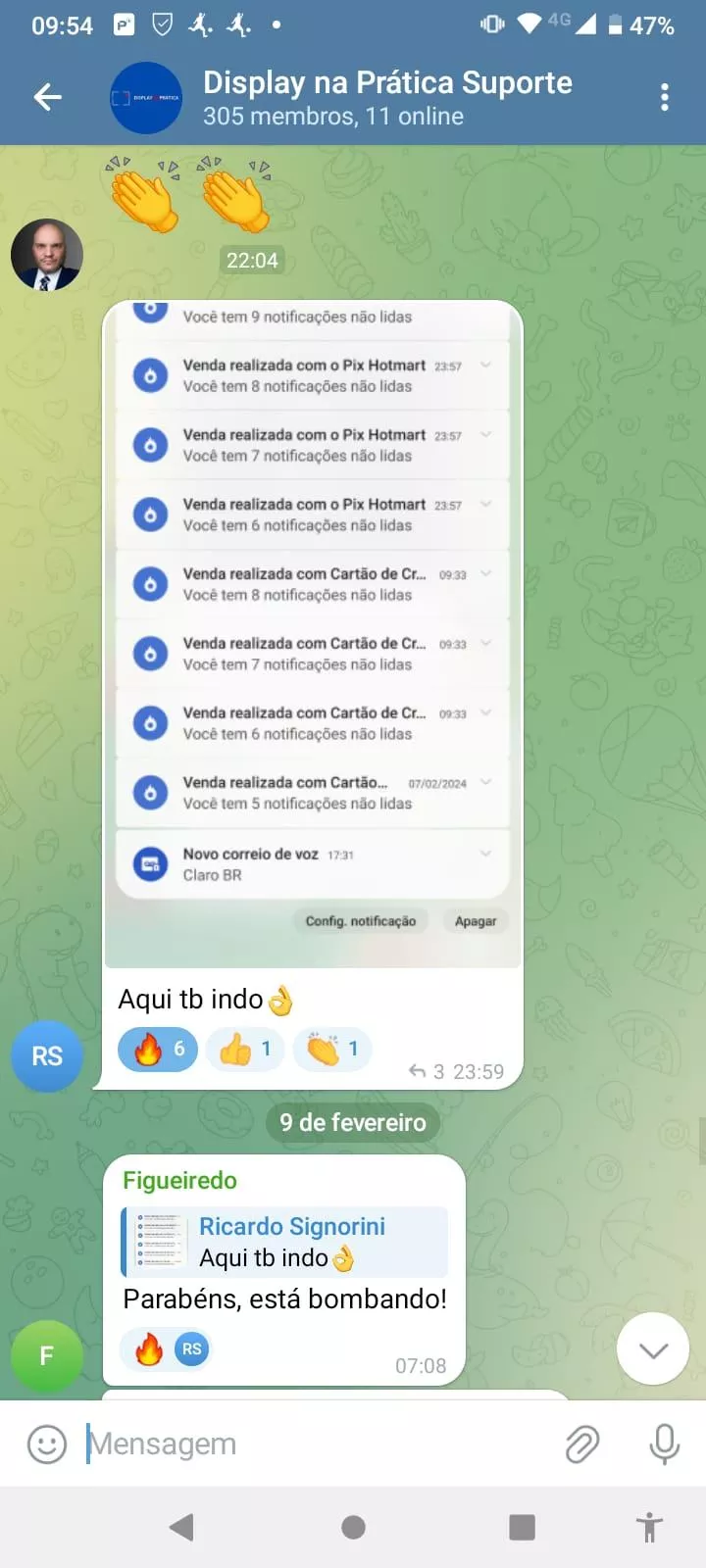Open the RS sender avatar profile
The image size is (706, 1568).
tap(46, 1055)
